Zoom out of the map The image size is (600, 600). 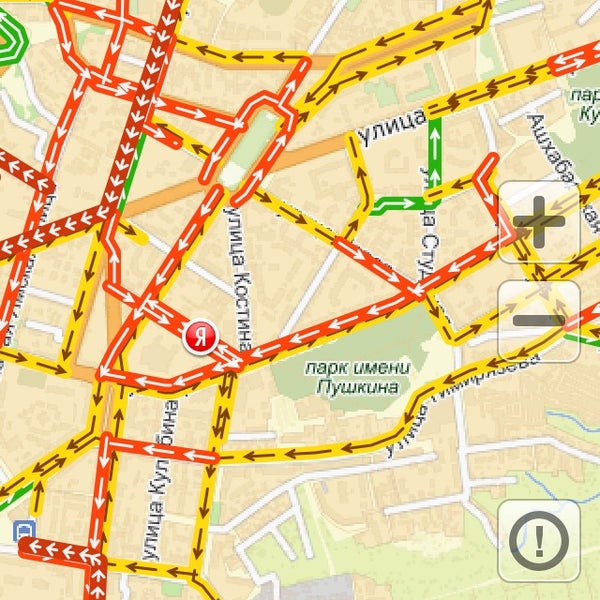click(538, 321)
